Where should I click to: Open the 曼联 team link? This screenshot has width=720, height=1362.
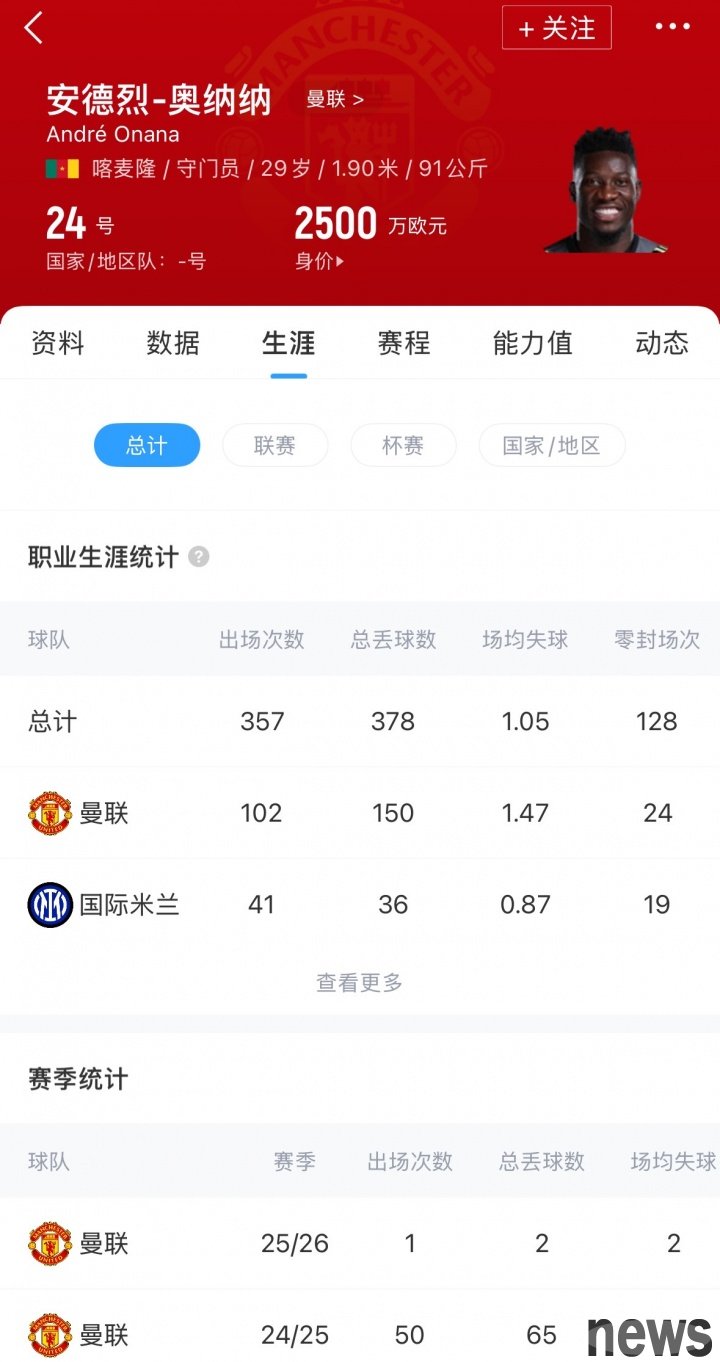tap(334, 100)
